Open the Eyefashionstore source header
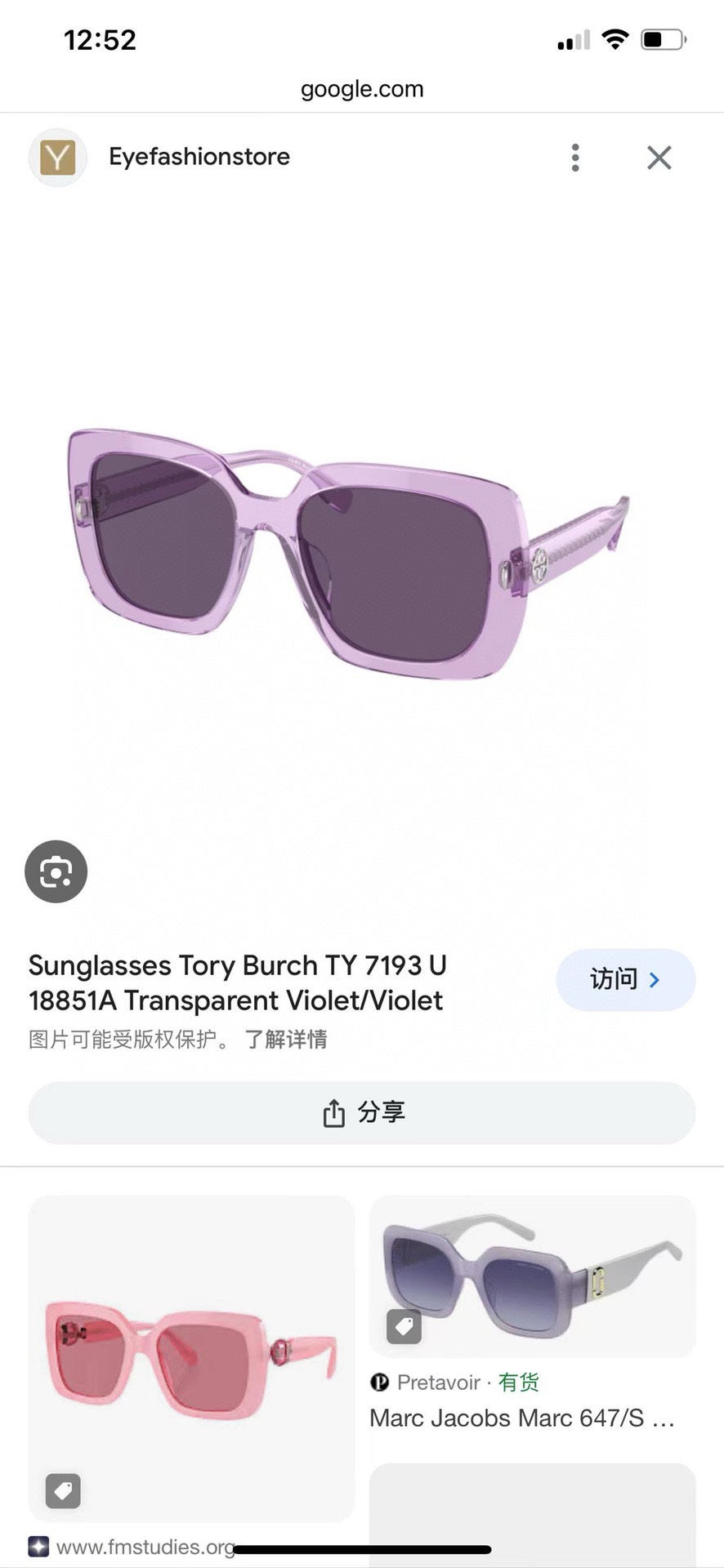 pyautogui.click(x=199, y=157)
